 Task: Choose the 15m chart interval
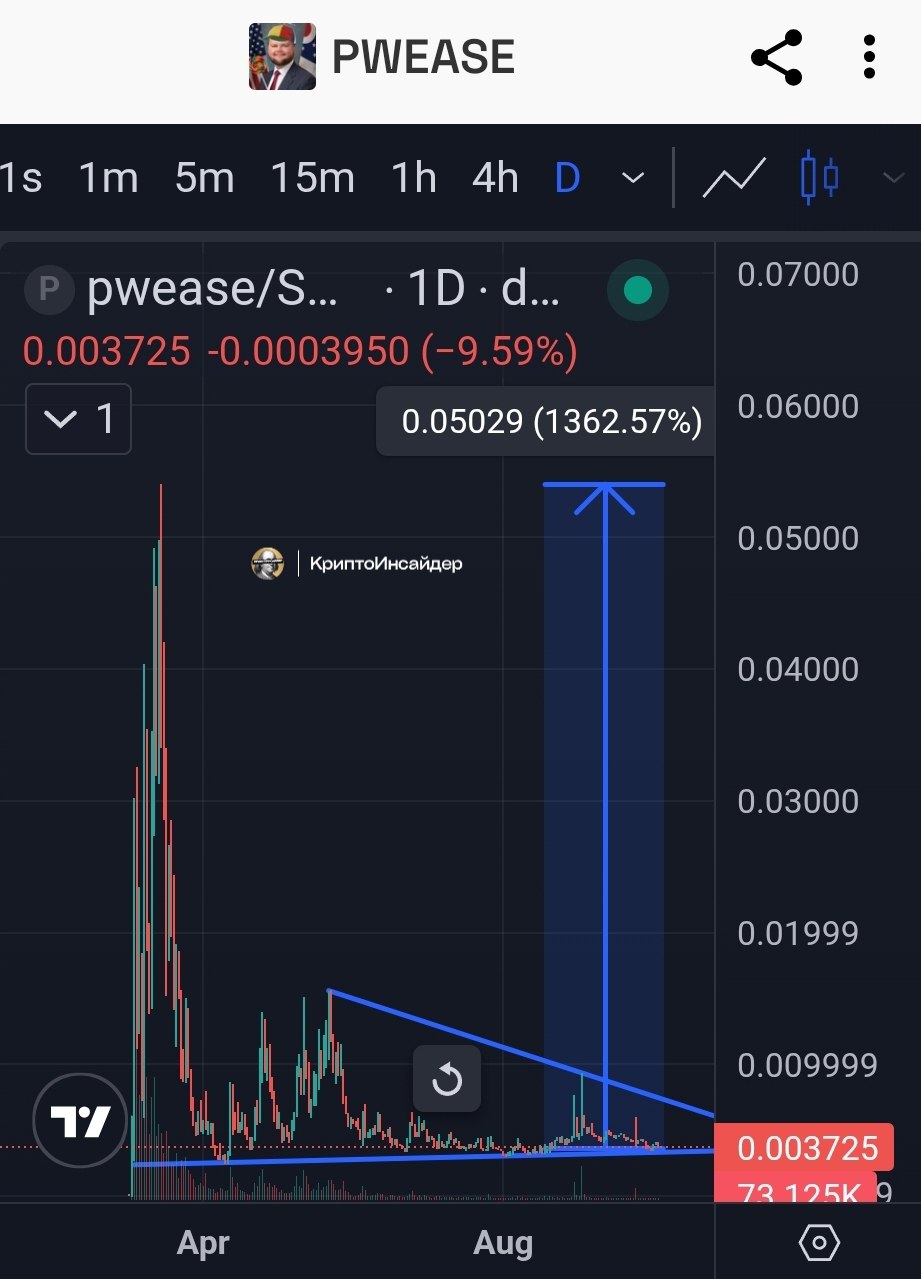312,179
